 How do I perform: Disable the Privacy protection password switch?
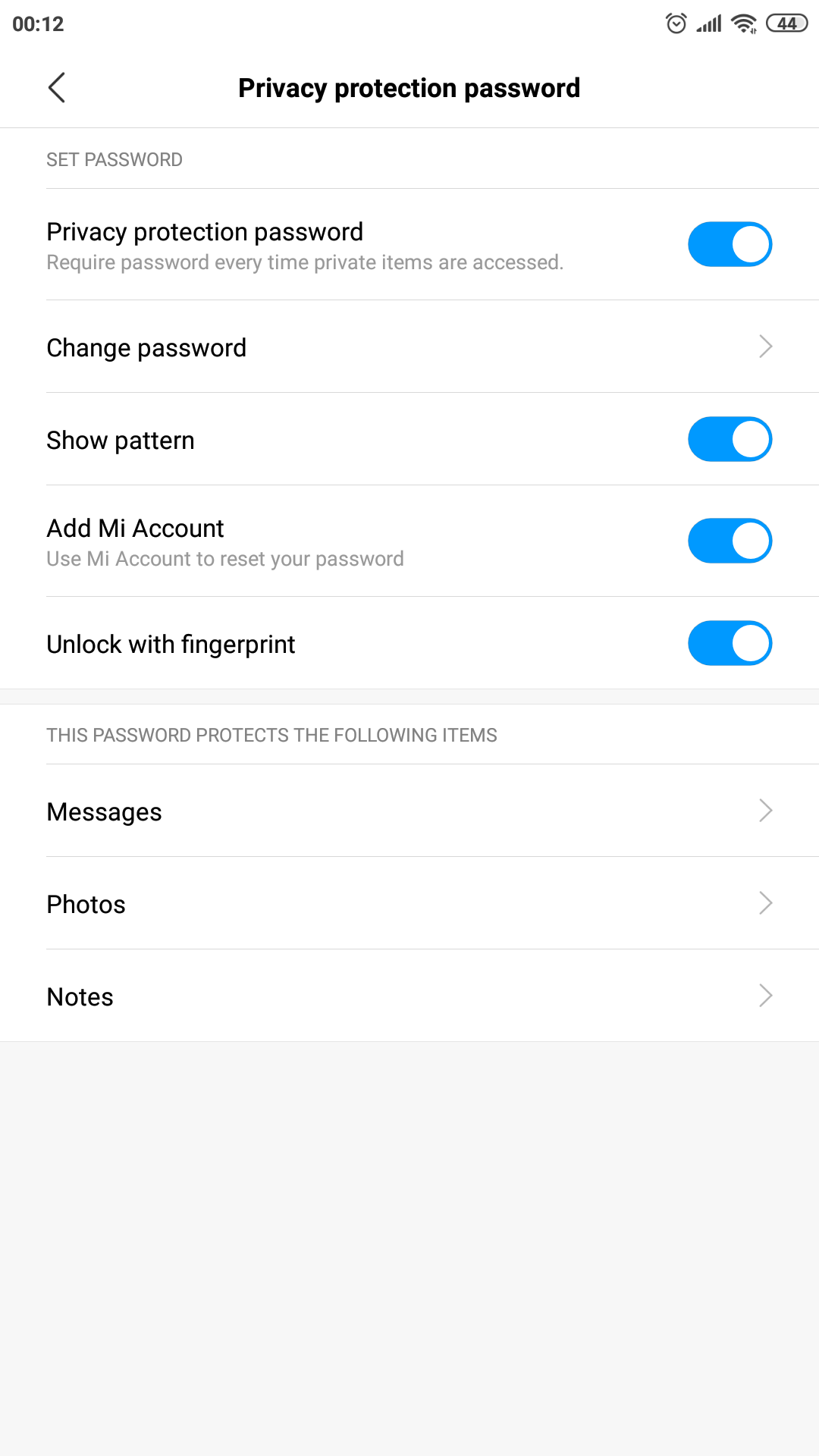pos(730,244)
